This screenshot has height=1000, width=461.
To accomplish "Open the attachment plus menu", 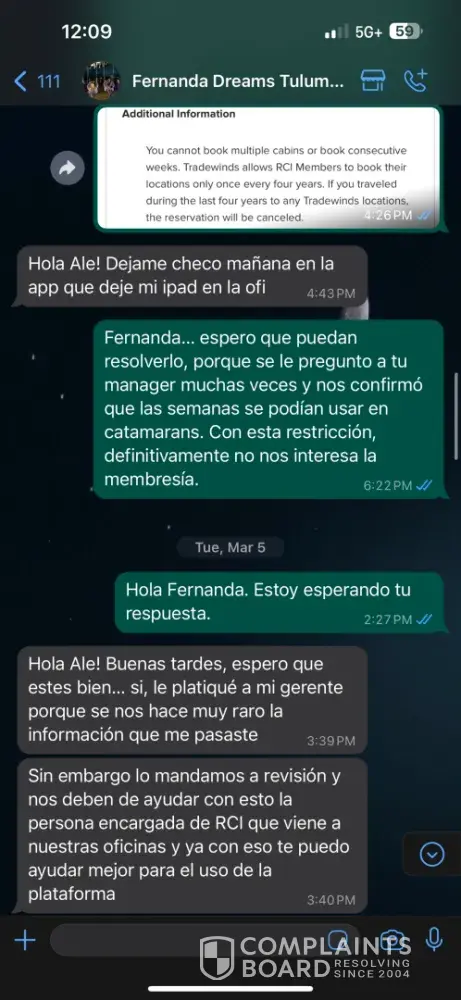I will [25, 940].
